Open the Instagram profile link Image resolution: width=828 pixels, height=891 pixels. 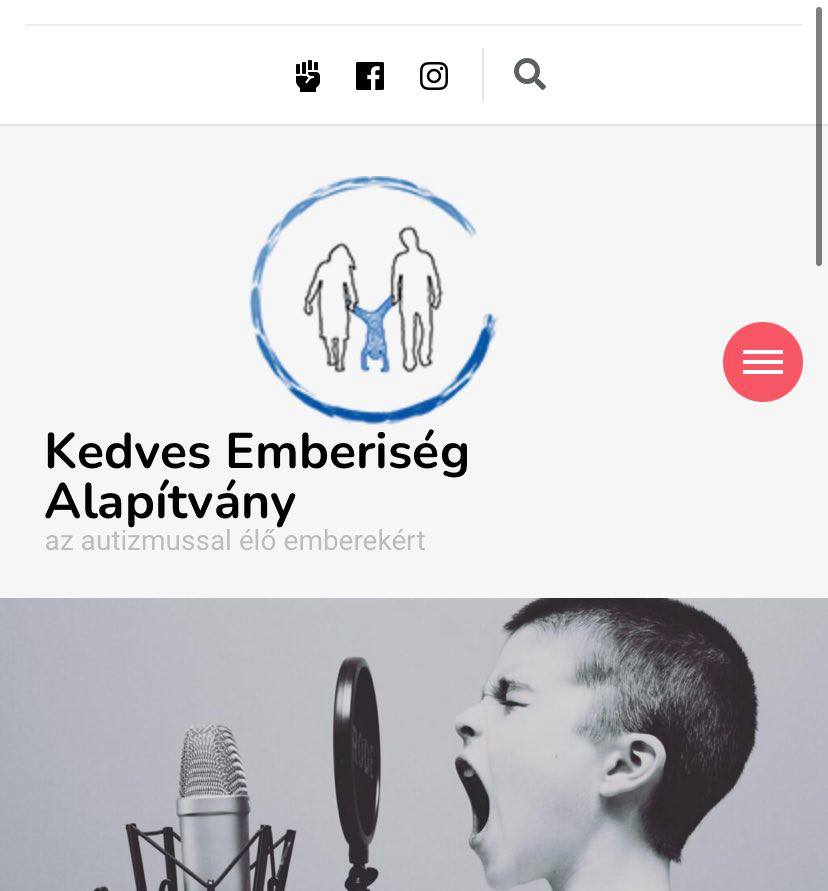coord(433,76)
